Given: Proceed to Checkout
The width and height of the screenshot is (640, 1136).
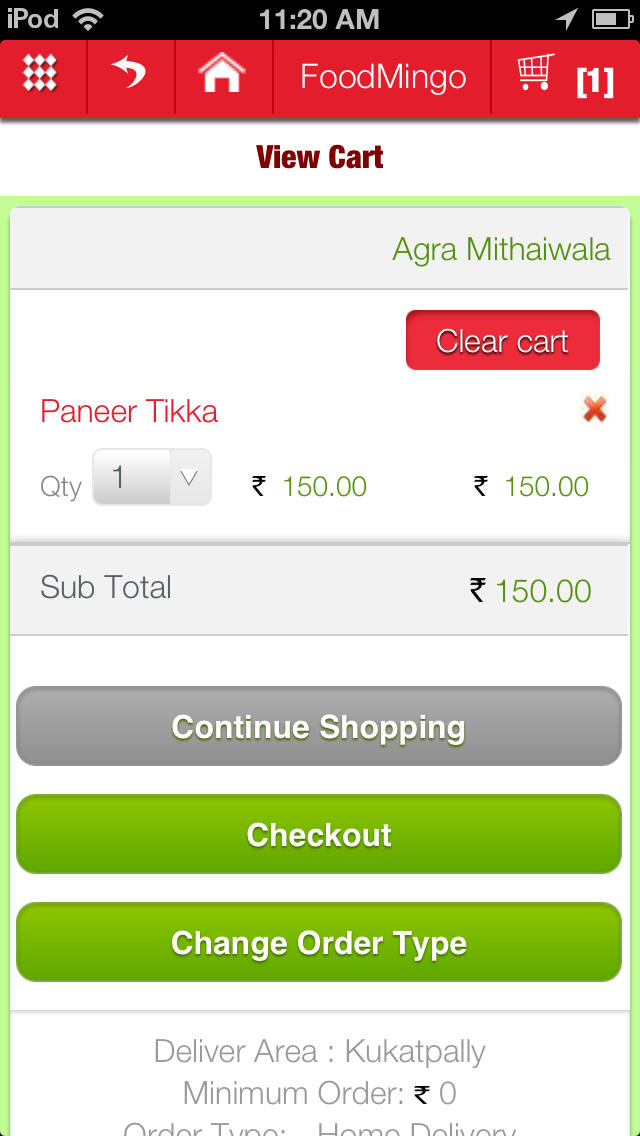Looking at the screenshot, I should 319,834.
